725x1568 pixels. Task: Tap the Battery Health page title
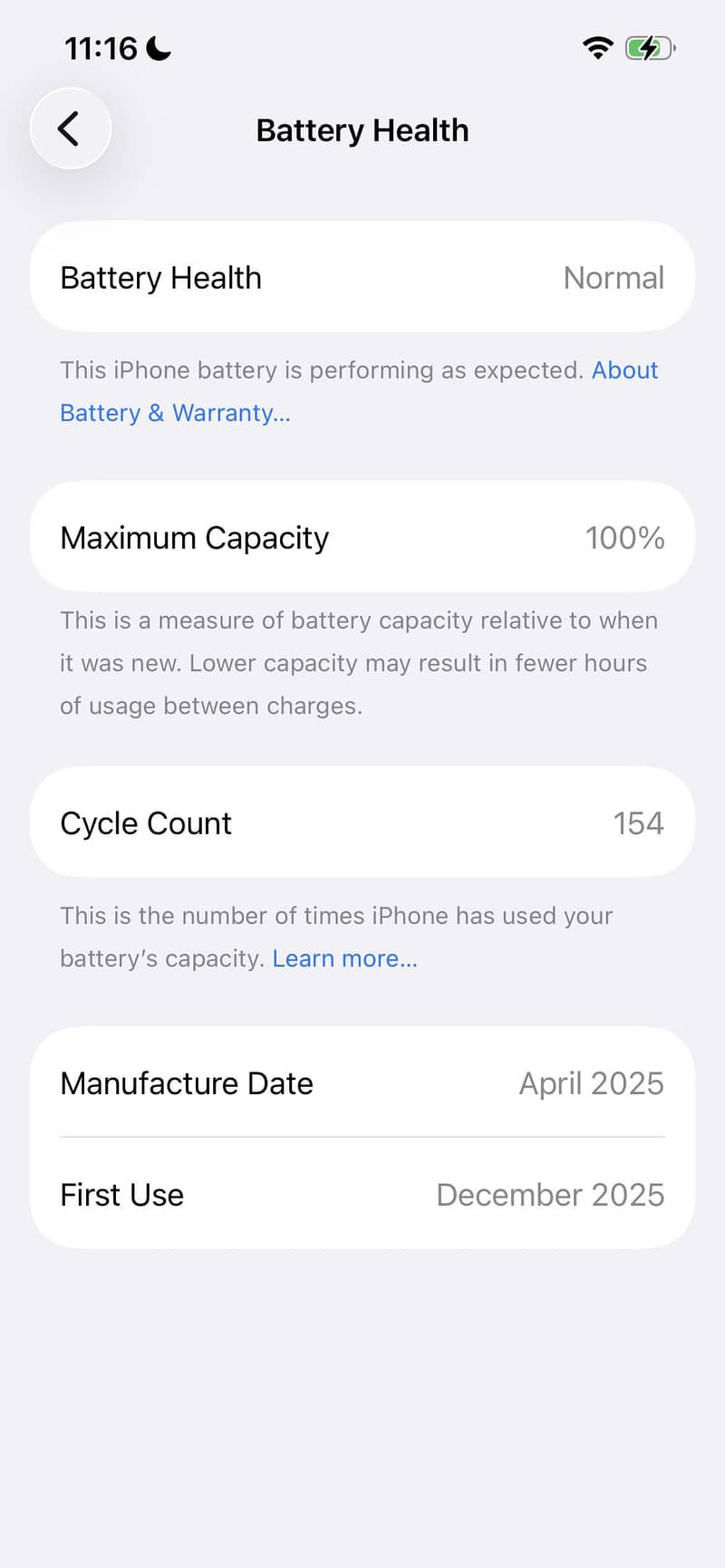(x=362, y=130)
